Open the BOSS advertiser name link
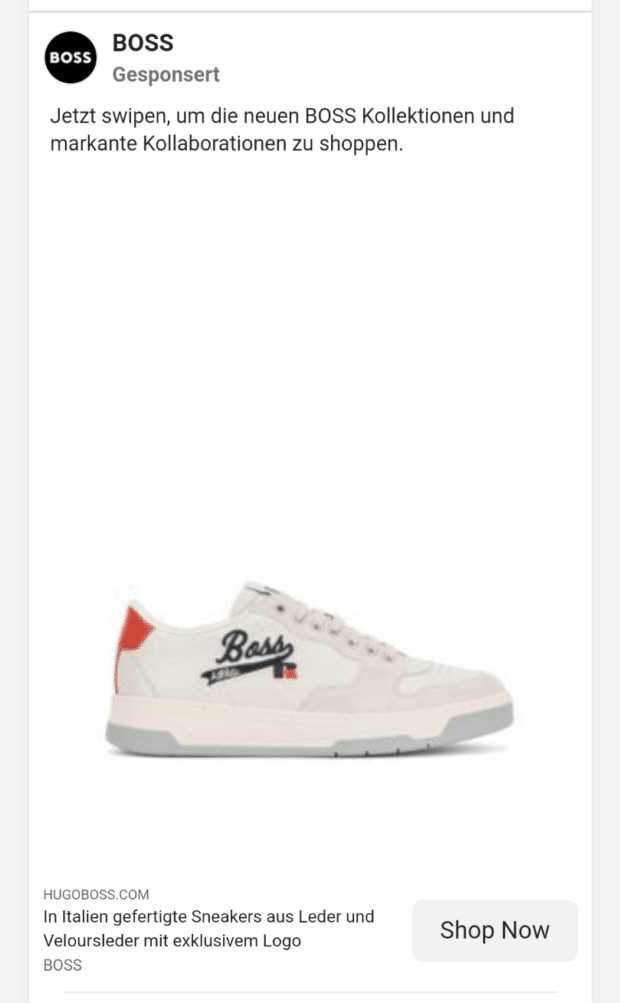620x1003 pixels. (143, 43)
